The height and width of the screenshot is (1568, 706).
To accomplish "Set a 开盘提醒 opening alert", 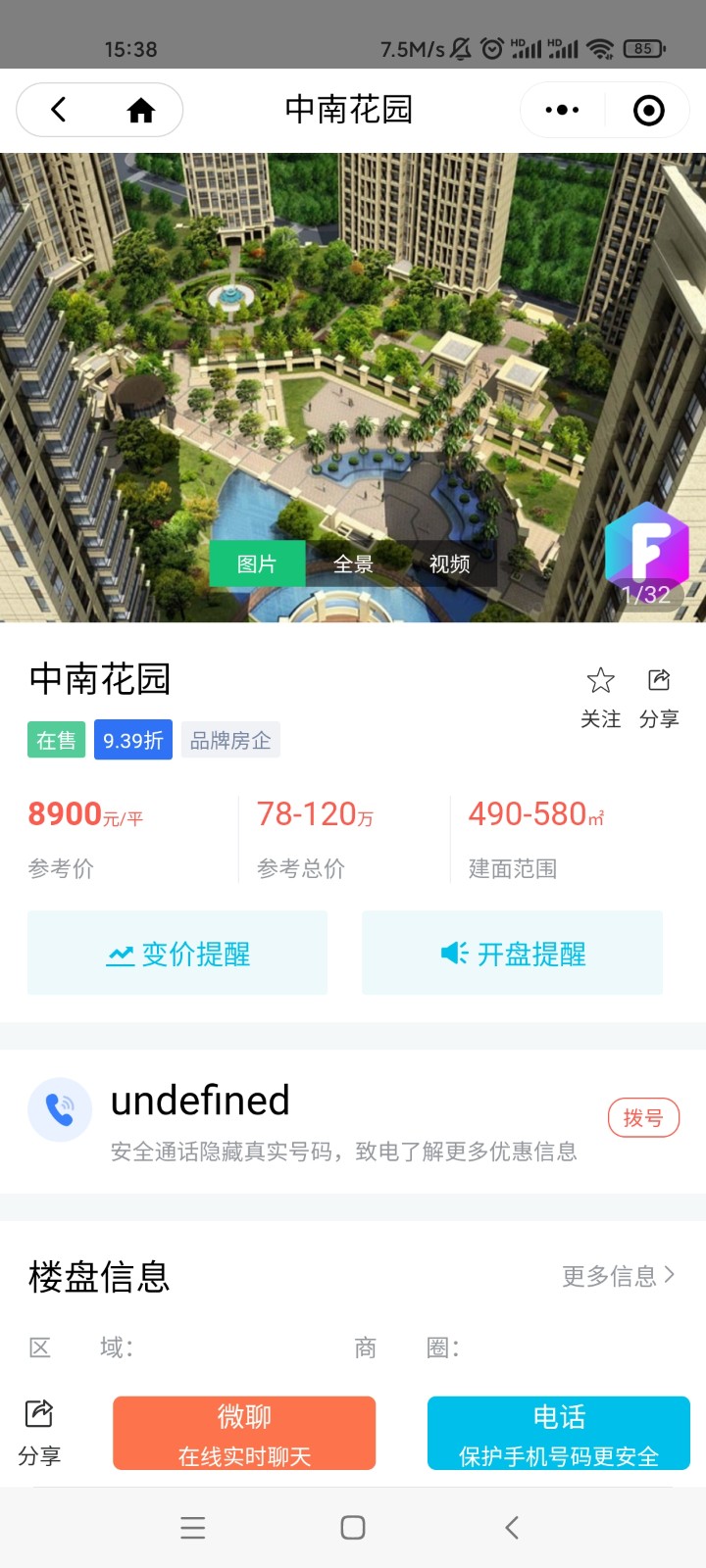I will (512, 954).
